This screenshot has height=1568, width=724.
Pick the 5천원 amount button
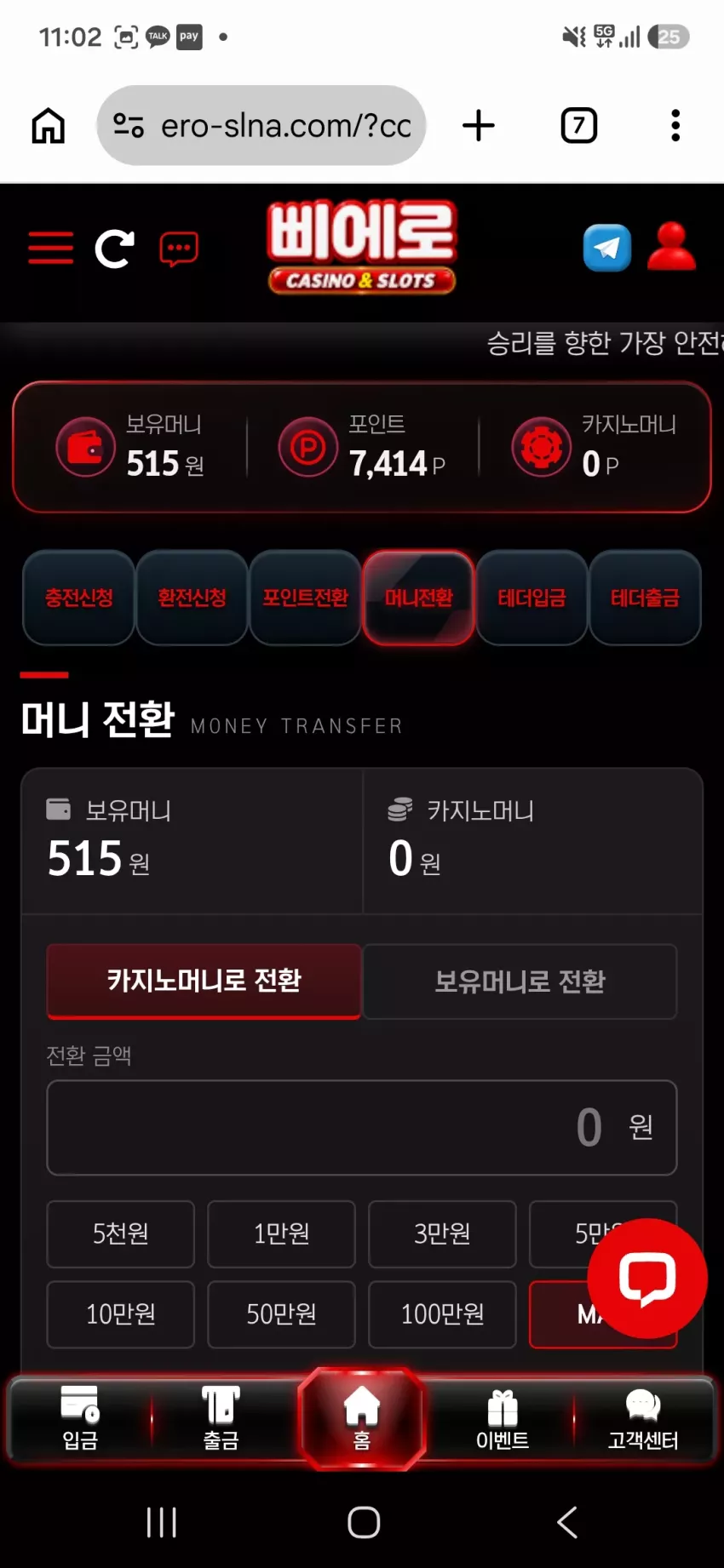click(x=121, y=1233)
